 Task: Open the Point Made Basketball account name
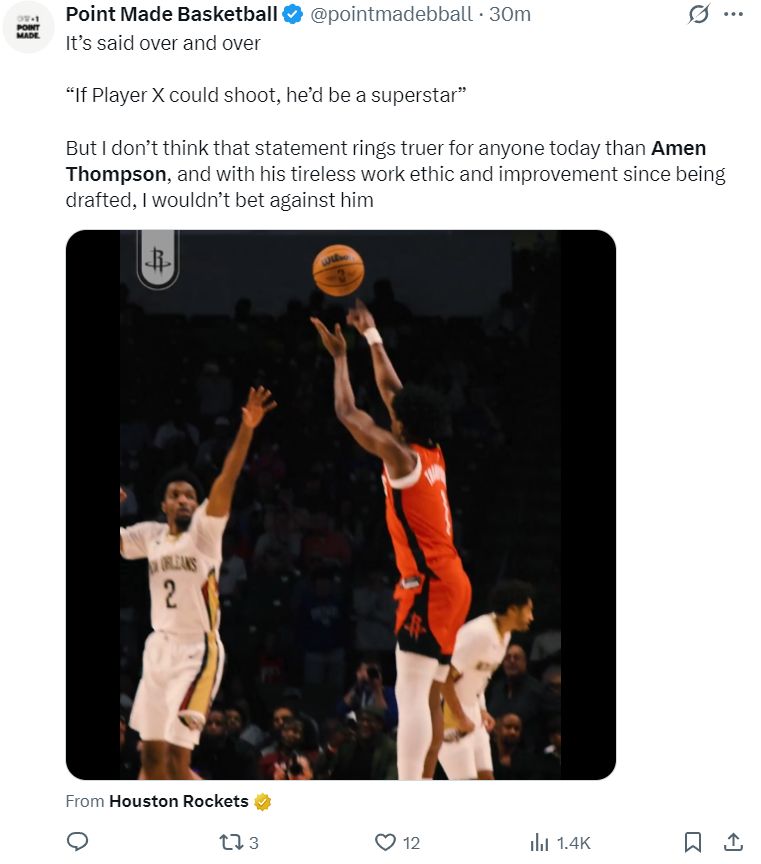tap(171, 14)
